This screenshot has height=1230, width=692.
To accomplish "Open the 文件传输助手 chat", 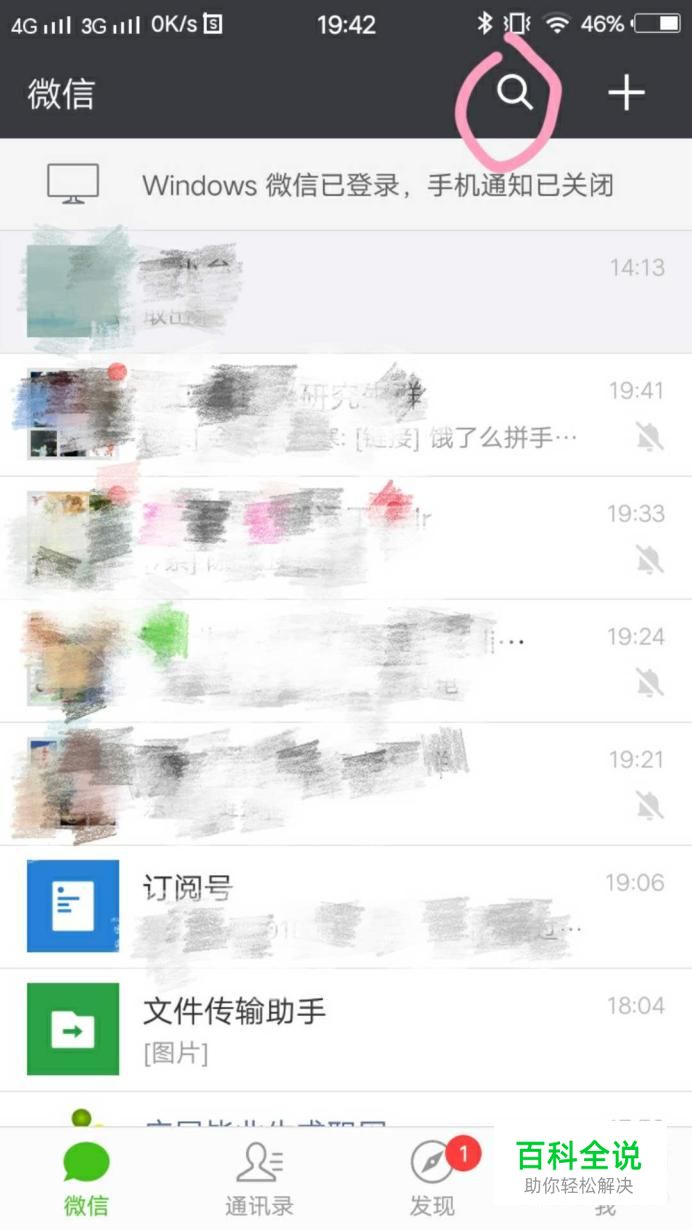I will tap(346, 1029).
